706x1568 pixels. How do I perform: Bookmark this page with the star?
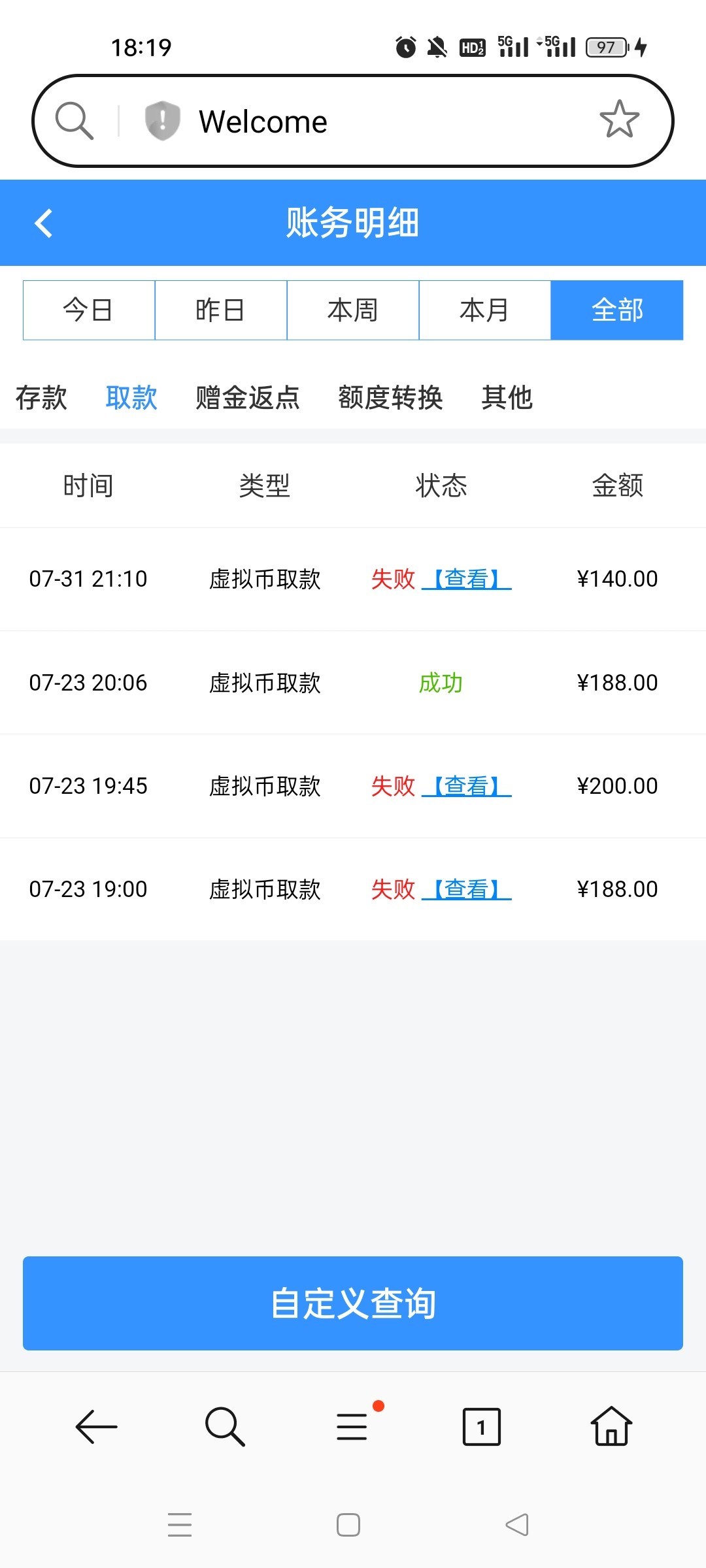(618, 120)
